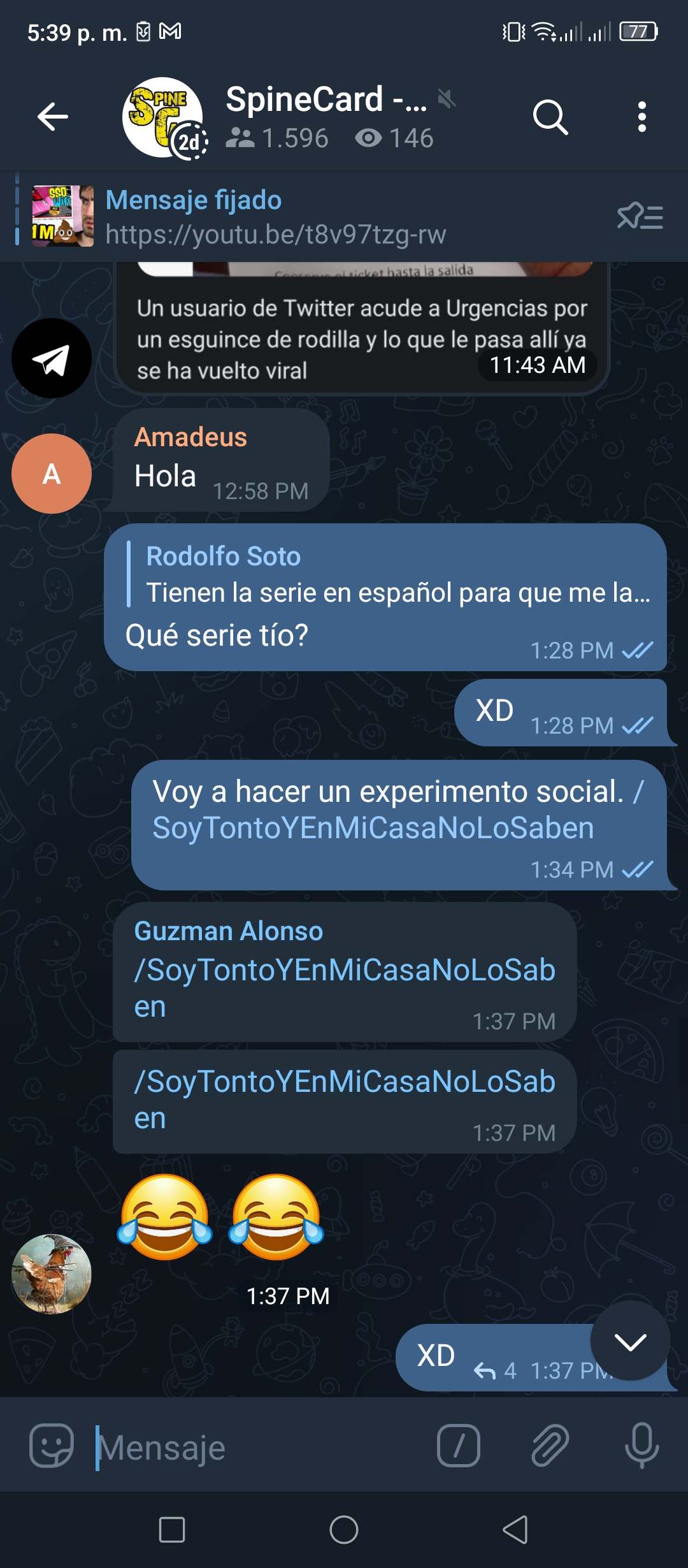Open the bot commands slash button
This screenshot has width=688, height=1568.
click(459, 1446)
